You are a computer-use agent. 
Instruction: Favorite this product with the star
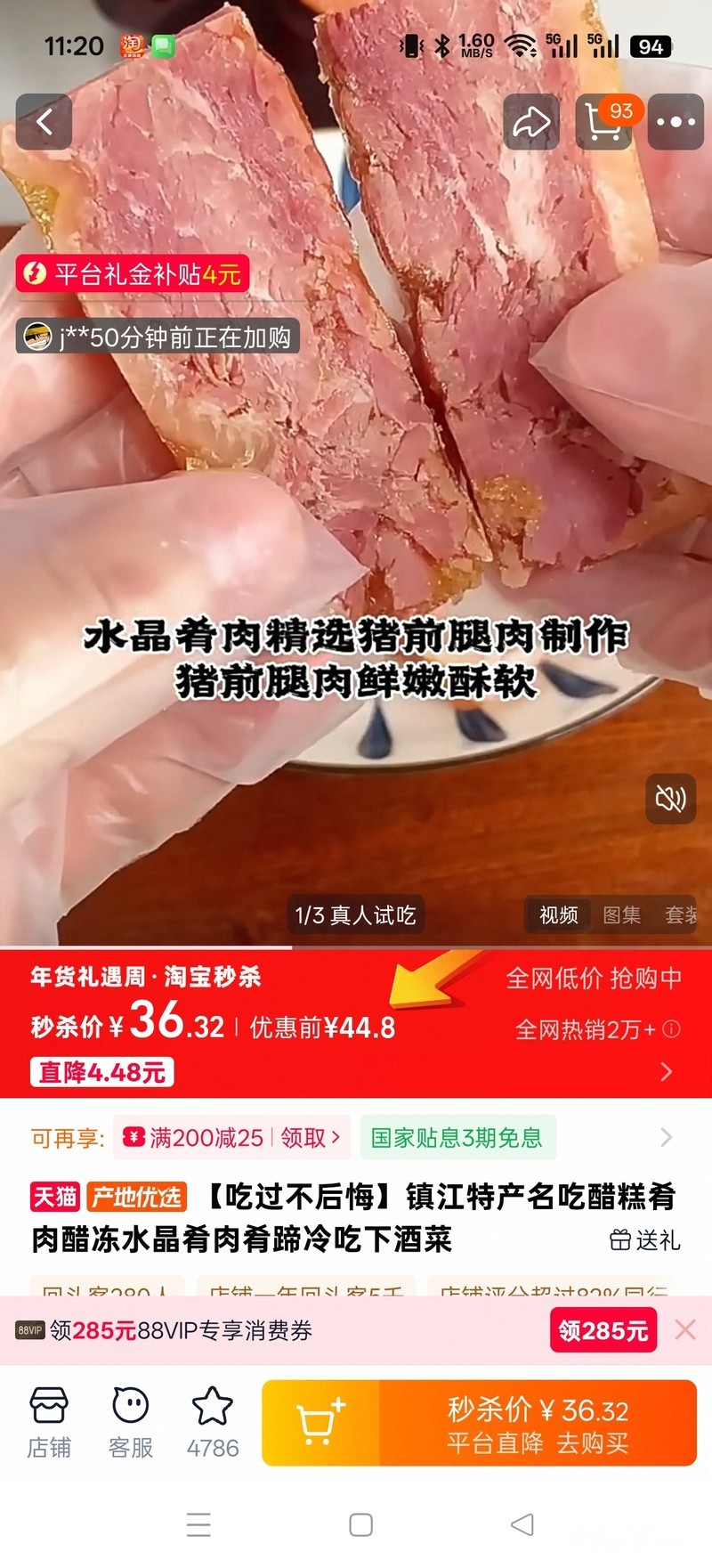point(213,1422)
